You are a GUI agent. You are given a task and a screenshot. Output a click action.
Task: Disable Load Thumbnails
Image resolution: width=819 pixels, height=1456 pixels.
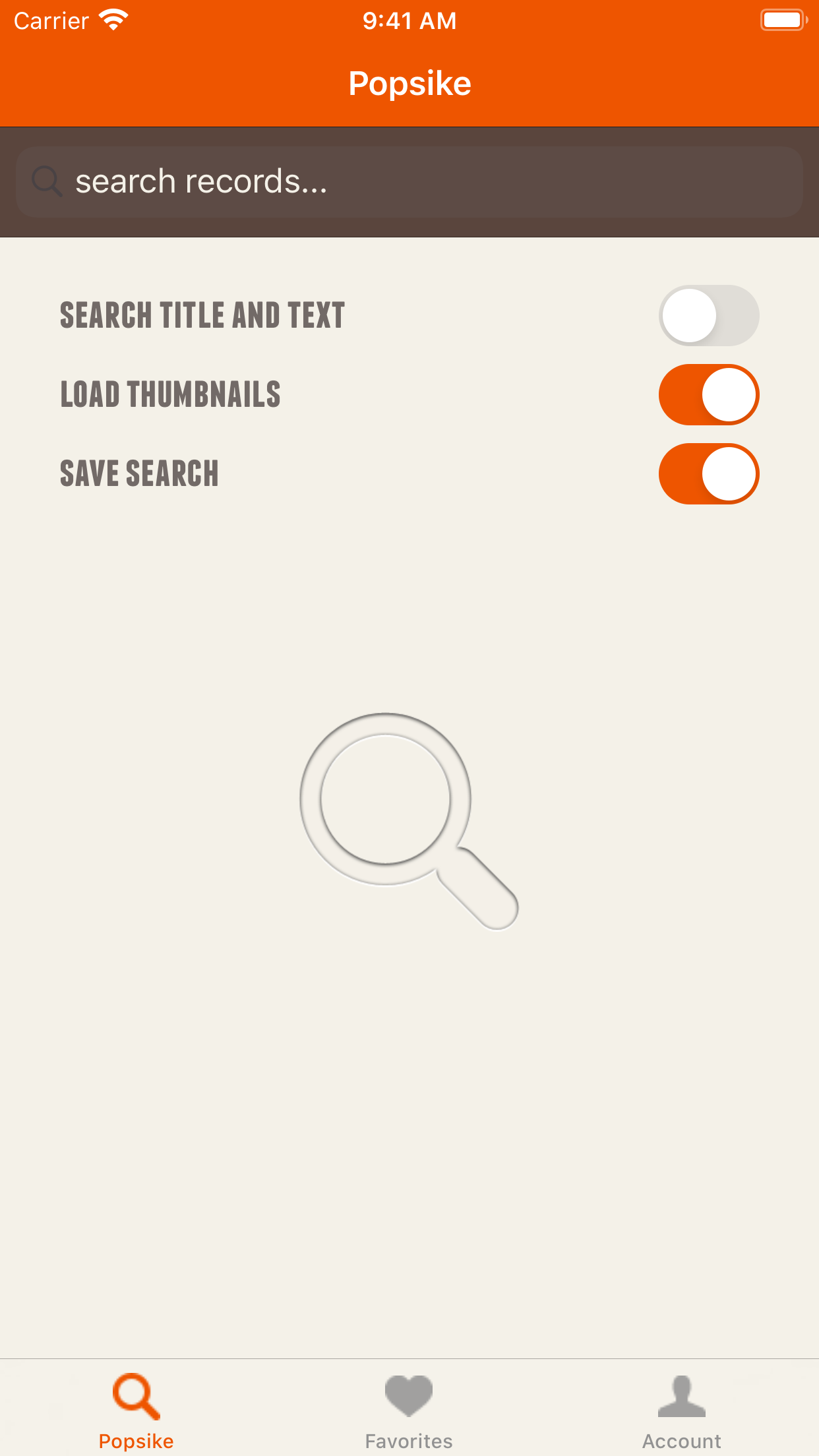click(x=708, y=394)
